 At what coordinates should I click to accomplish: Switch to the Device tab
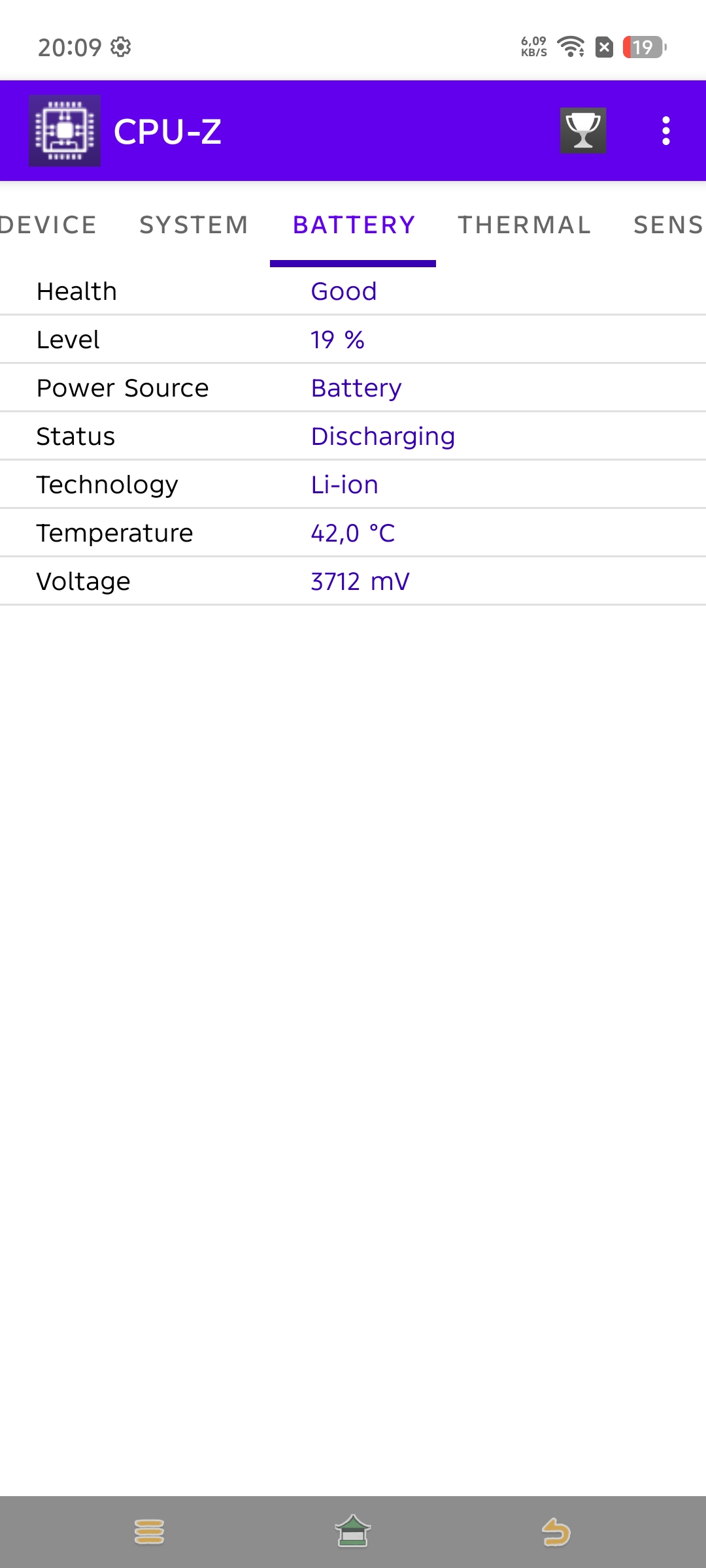[48, 225]
